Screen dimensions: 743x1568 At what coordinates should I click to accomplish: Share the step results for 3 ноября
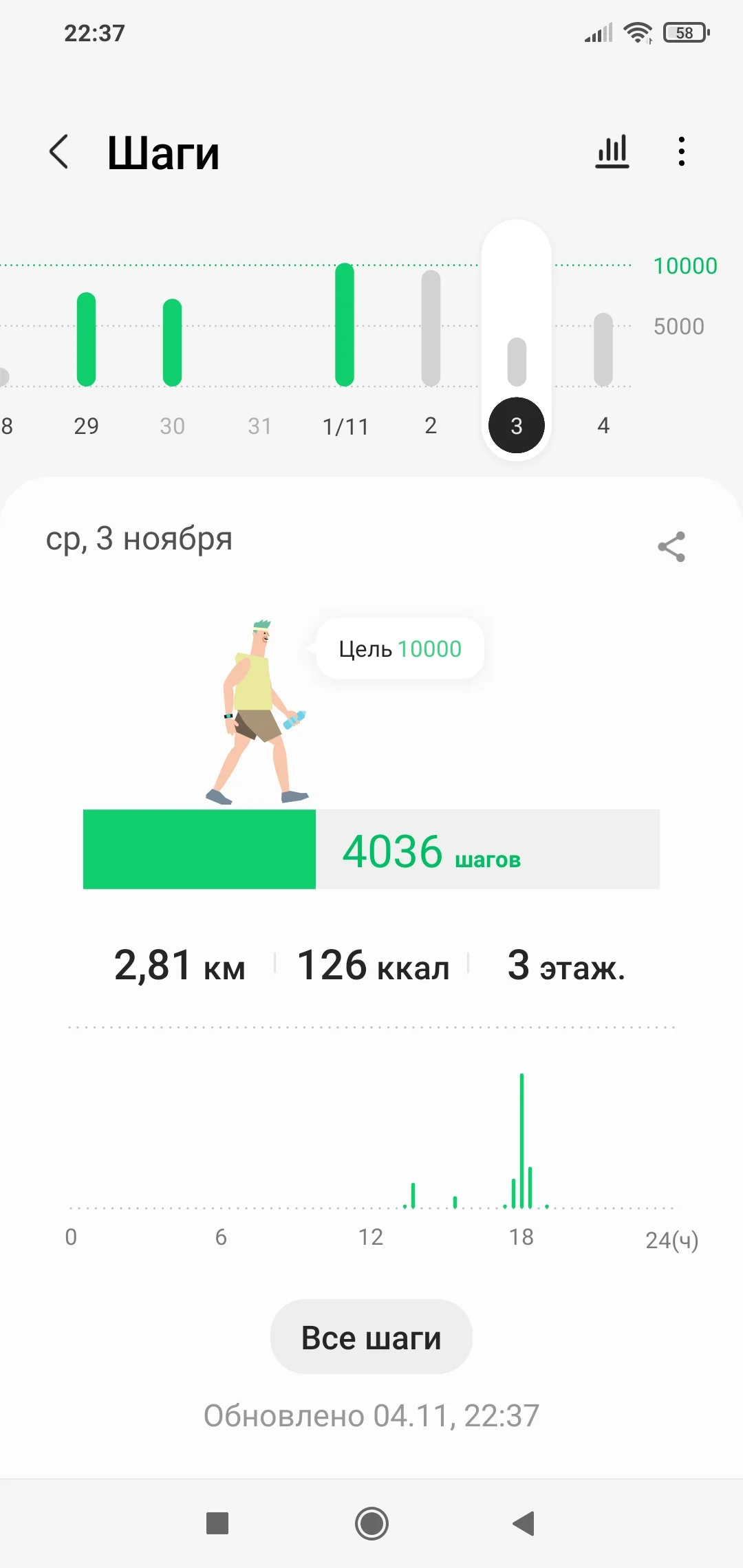click(x=671, y=547)
